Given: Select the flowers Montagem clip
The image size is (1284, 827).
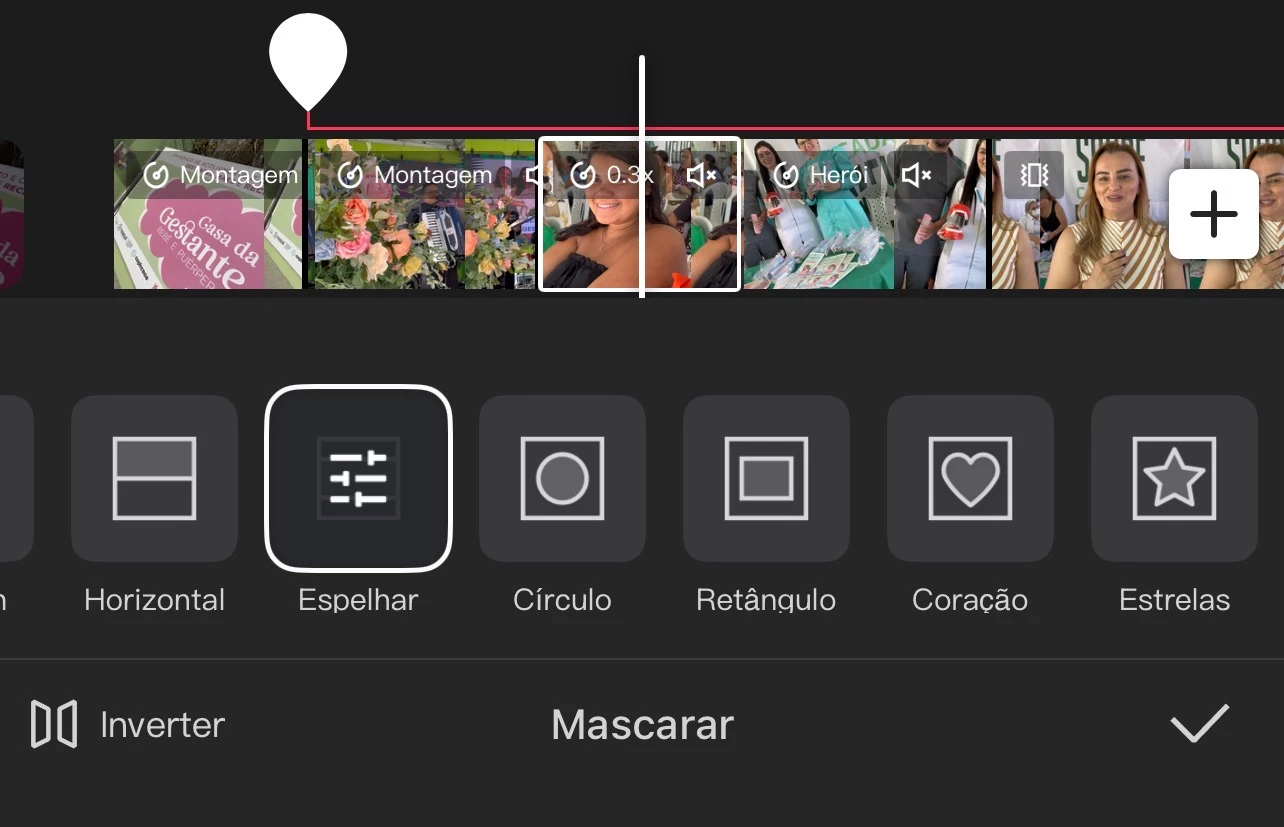Looking at the screenshot, I should (420, 230).
